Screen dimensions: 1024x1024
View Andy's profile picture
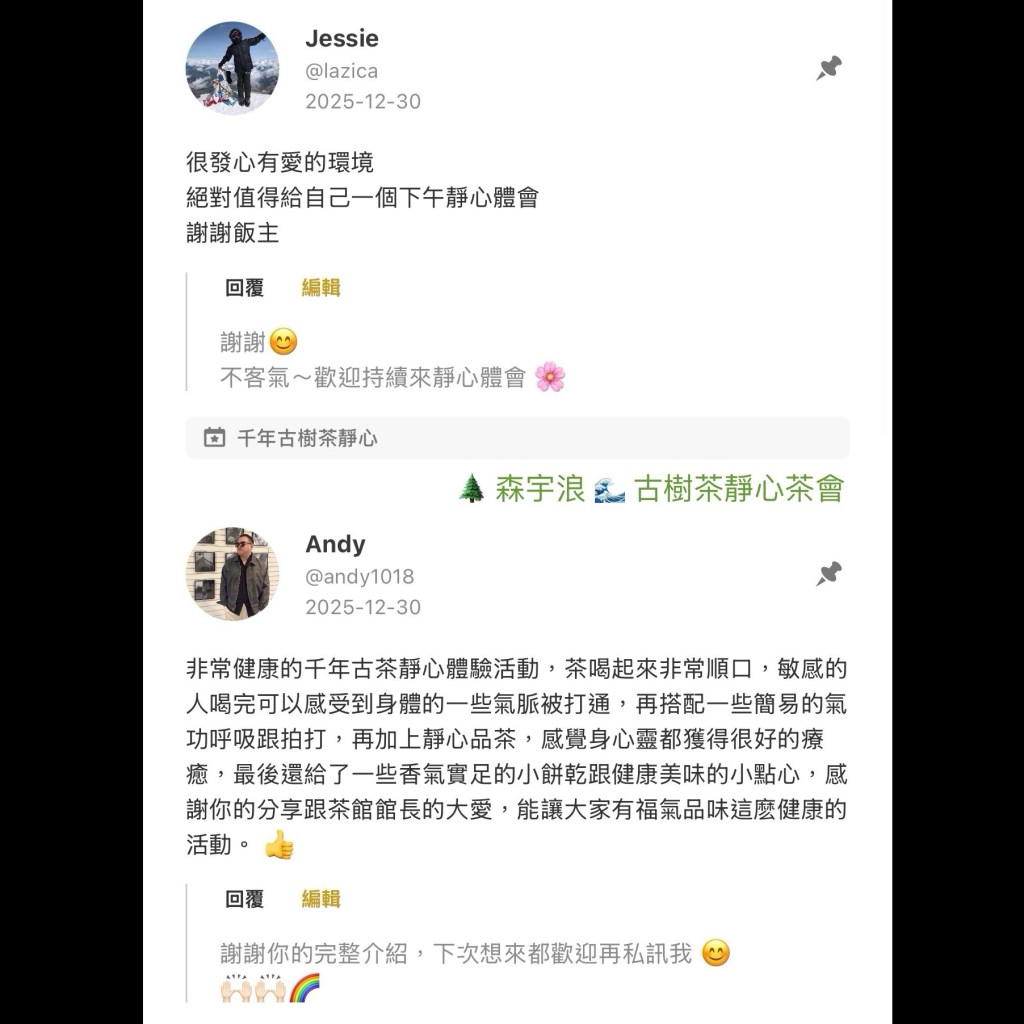(233, 574)
